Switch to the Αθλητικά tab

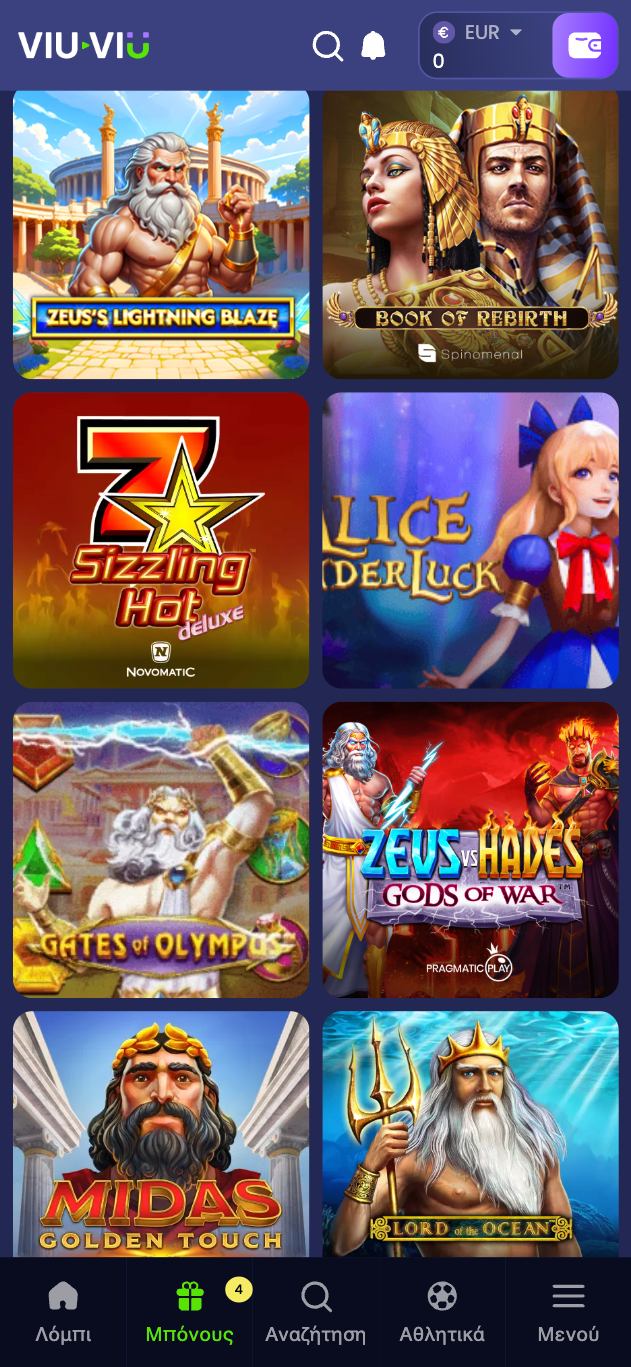441,1313
